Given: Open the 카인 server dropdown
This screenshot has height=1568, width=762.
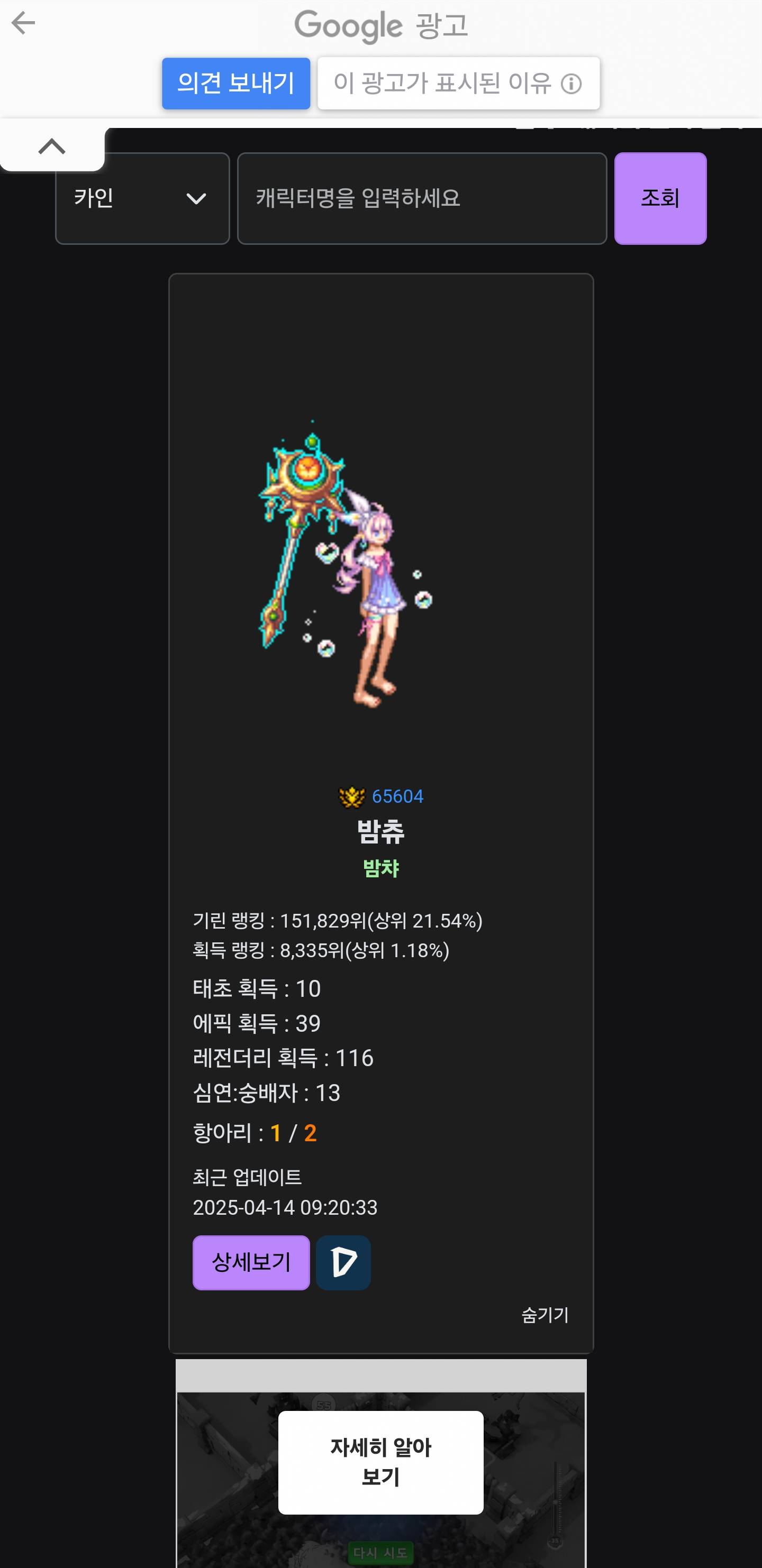Looking at the screenshot, I should 142,198.
